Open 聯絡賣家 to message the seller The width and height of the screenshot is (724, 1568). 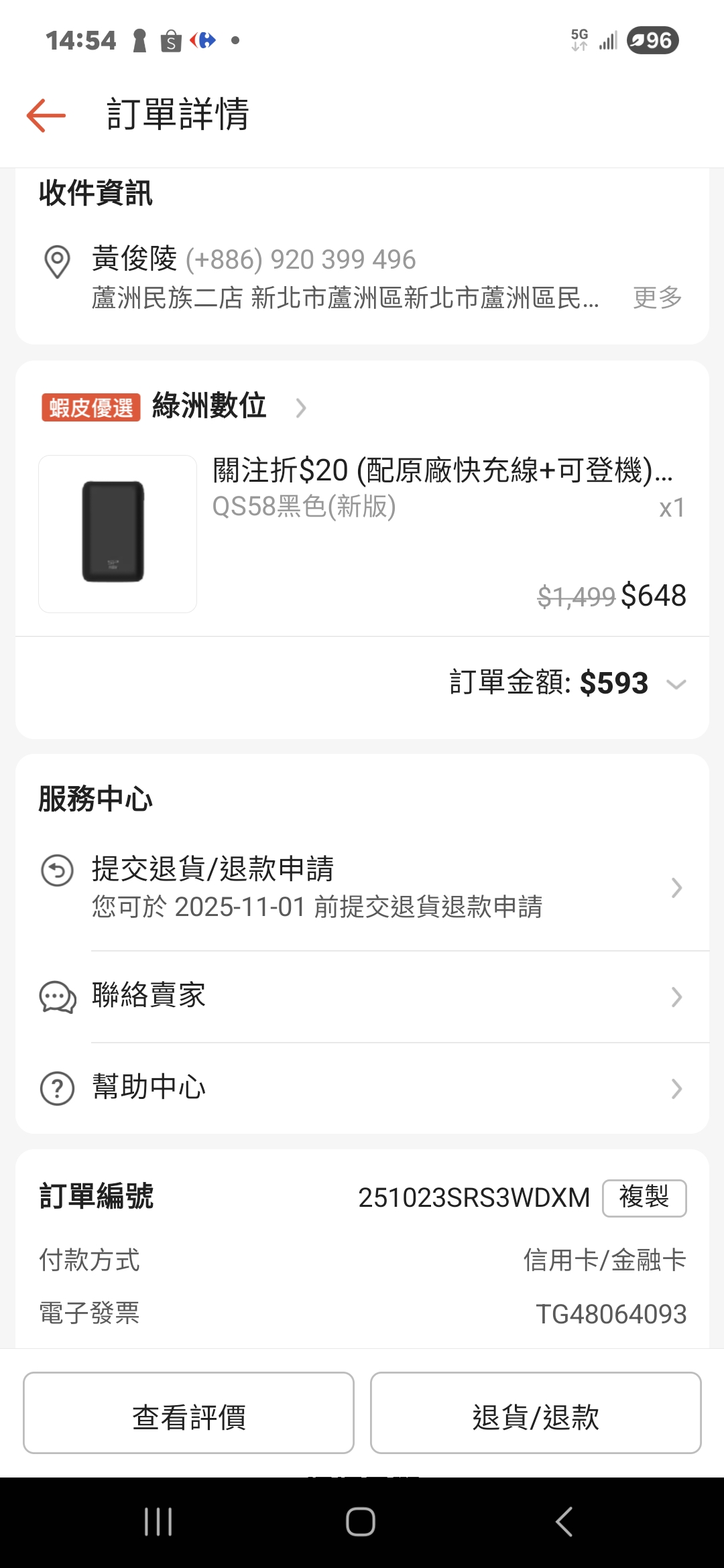click(362, 996)
